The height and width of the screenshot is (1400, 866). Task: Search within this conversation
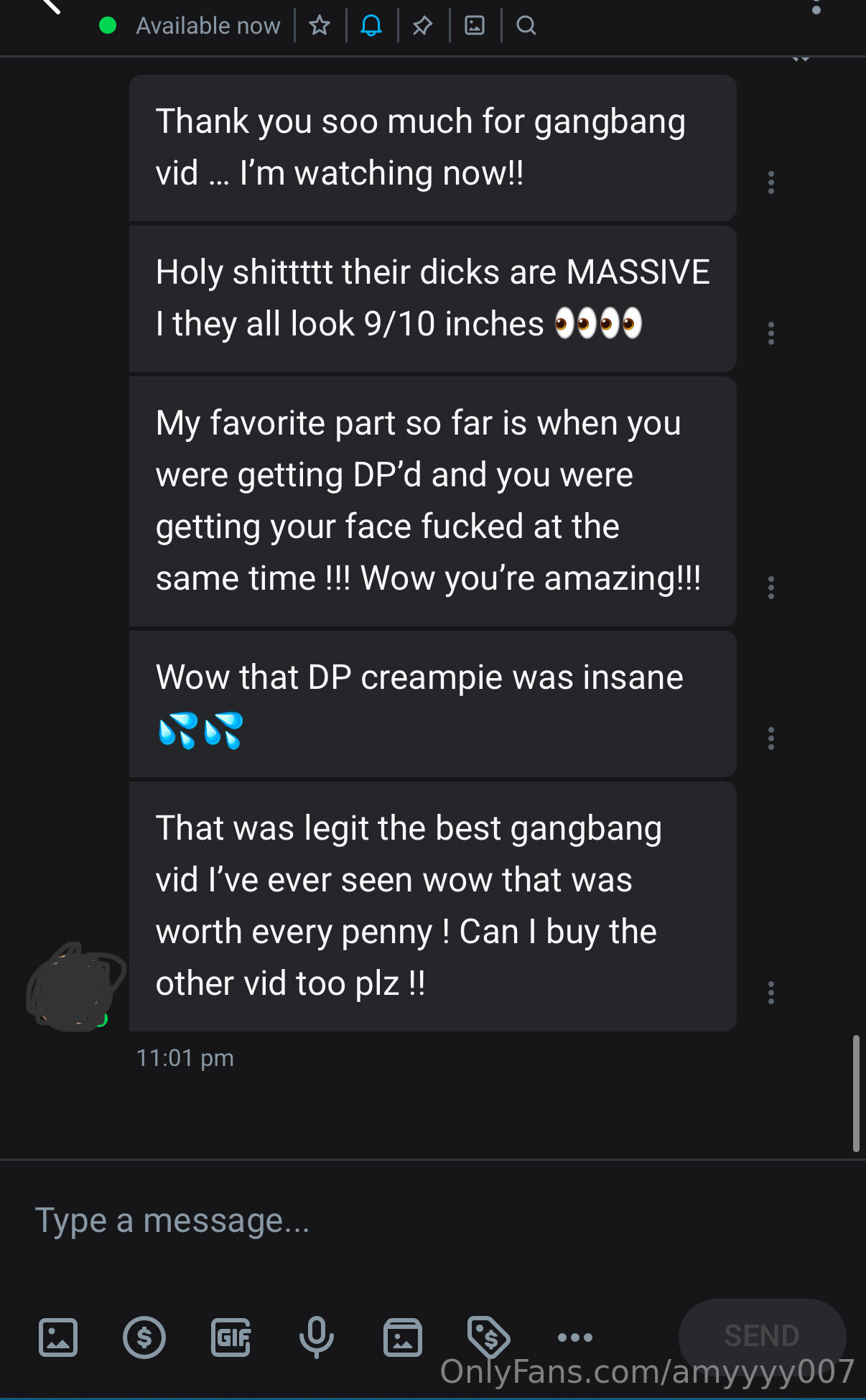[x=526, y=26]
